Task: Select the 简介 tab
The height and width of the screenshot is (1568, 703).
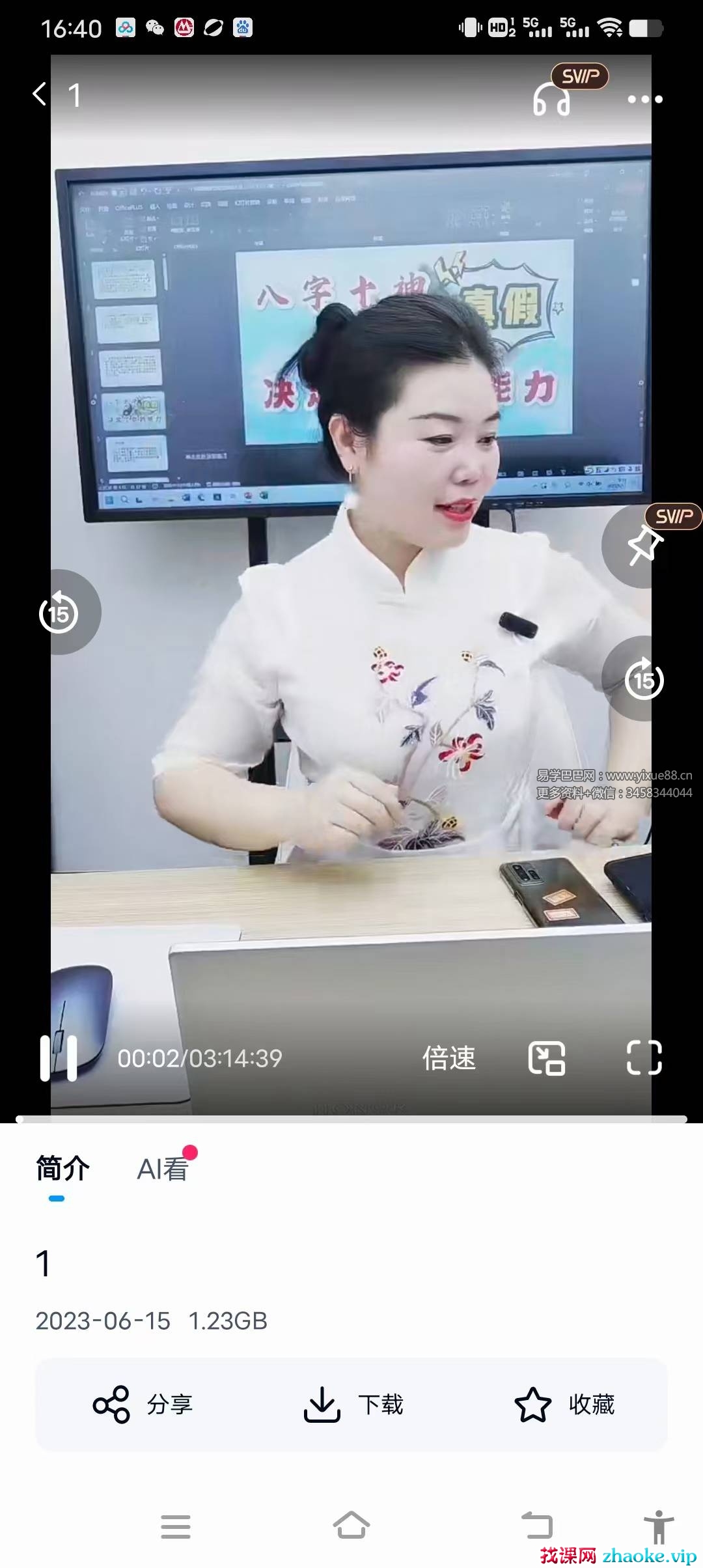Action: [x=62, y=1169]
